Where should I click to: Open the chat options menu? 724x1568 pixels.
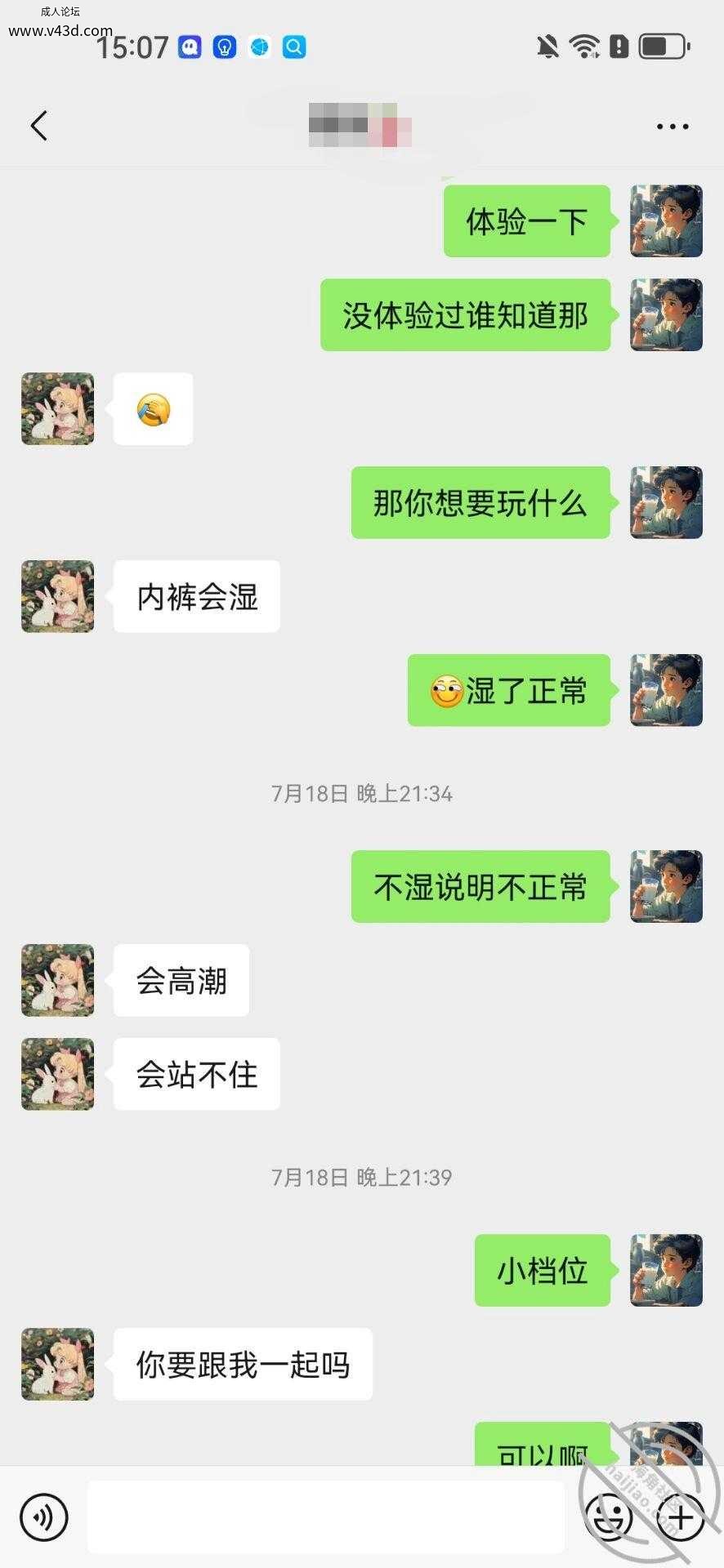pyautogui.click(x=673, y=127)
